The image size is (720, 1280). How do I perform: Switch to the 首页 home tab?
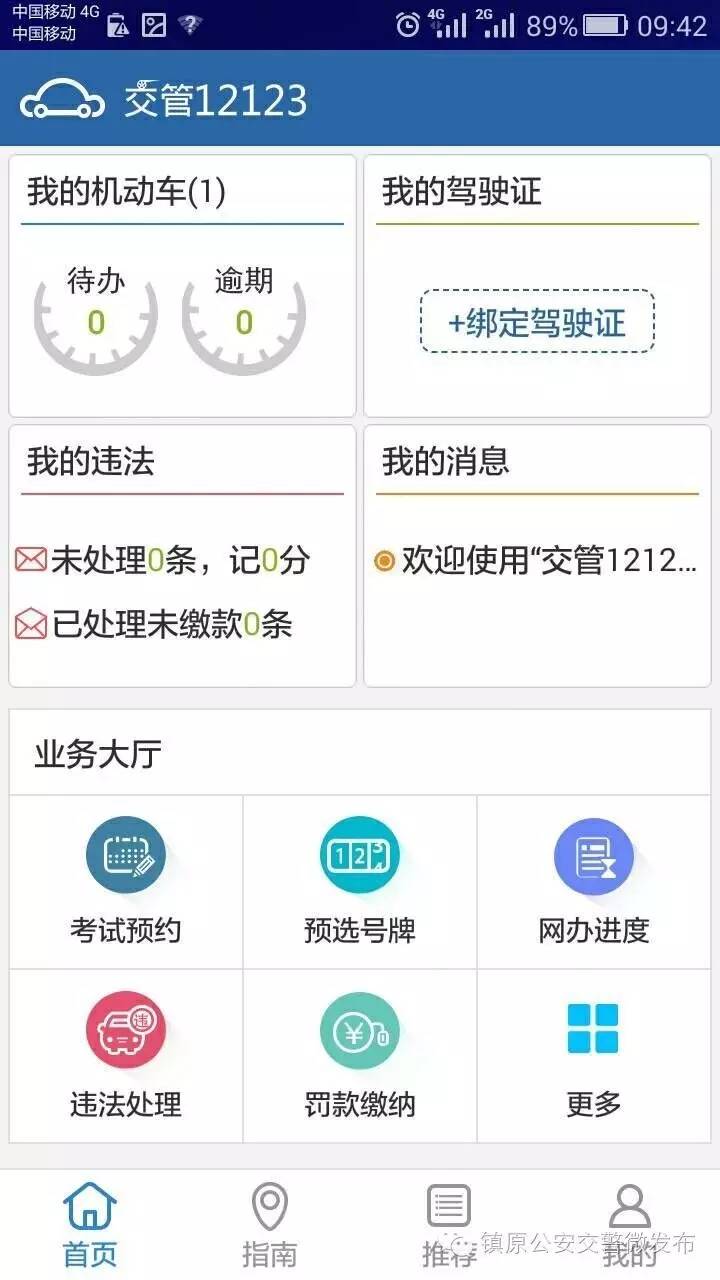pos(88,1222)
